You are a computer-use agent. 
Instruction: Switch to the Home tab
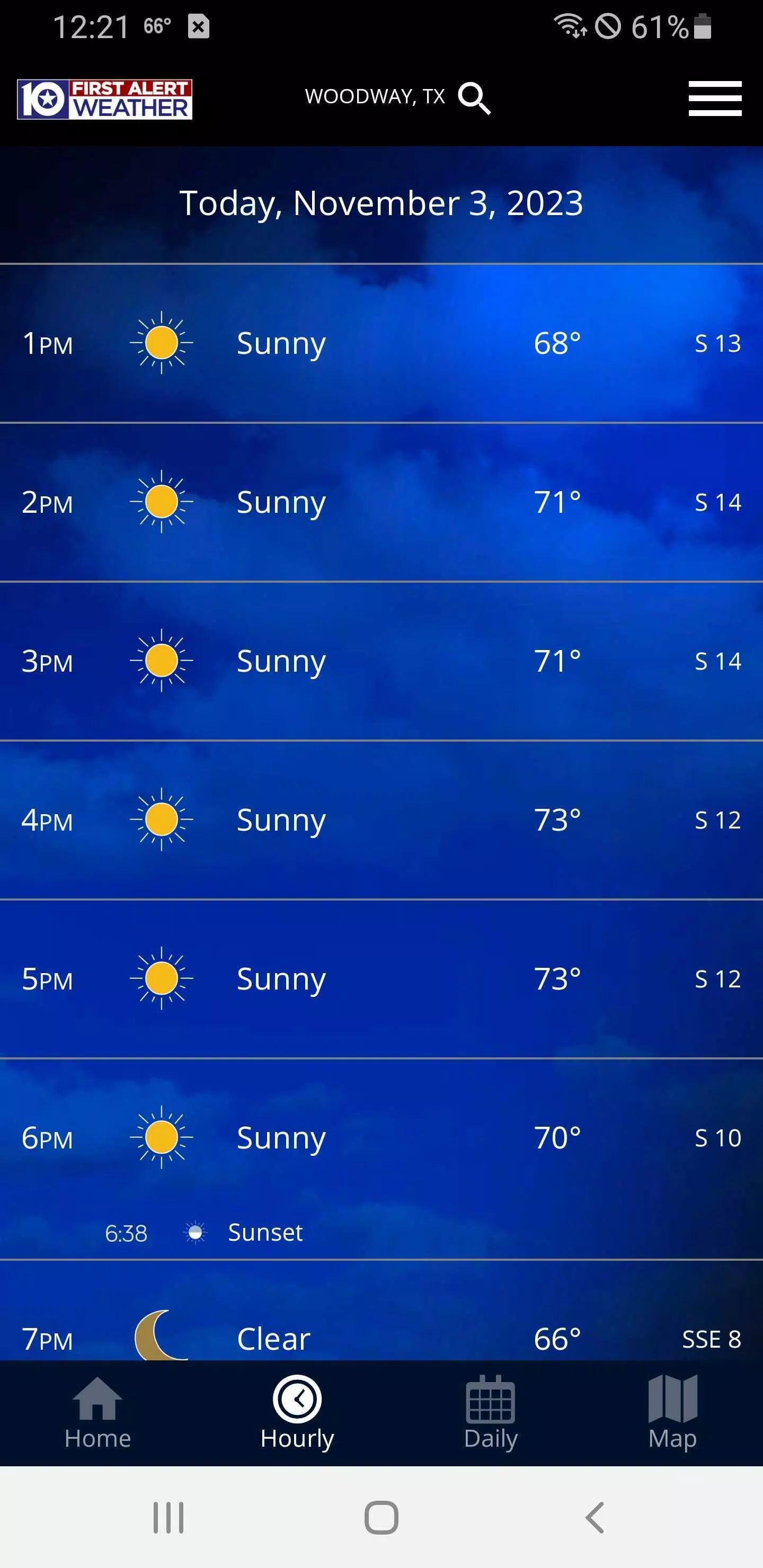click(97, 1413)
